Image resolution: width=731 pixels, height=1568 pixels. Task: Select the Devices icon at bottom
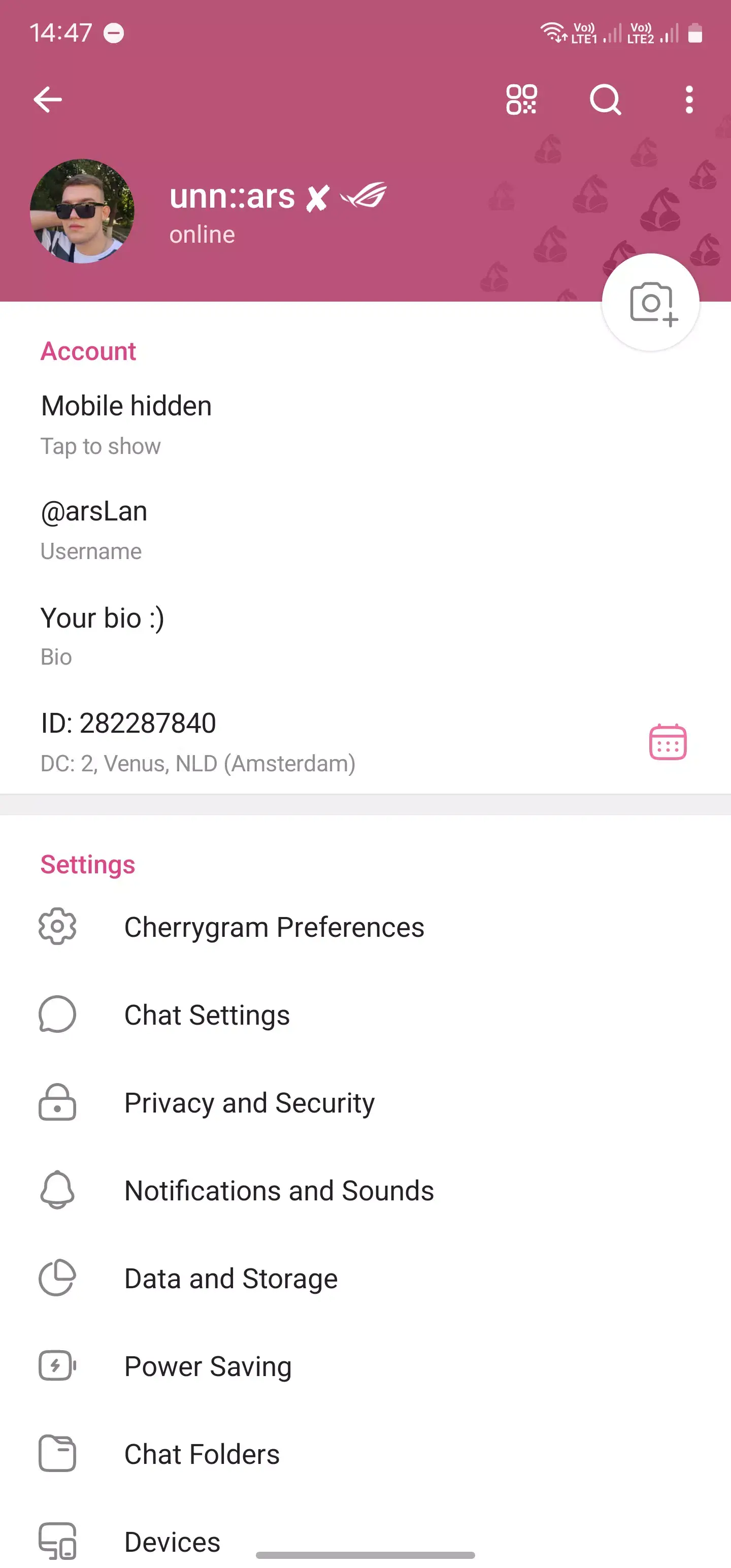57,1542
